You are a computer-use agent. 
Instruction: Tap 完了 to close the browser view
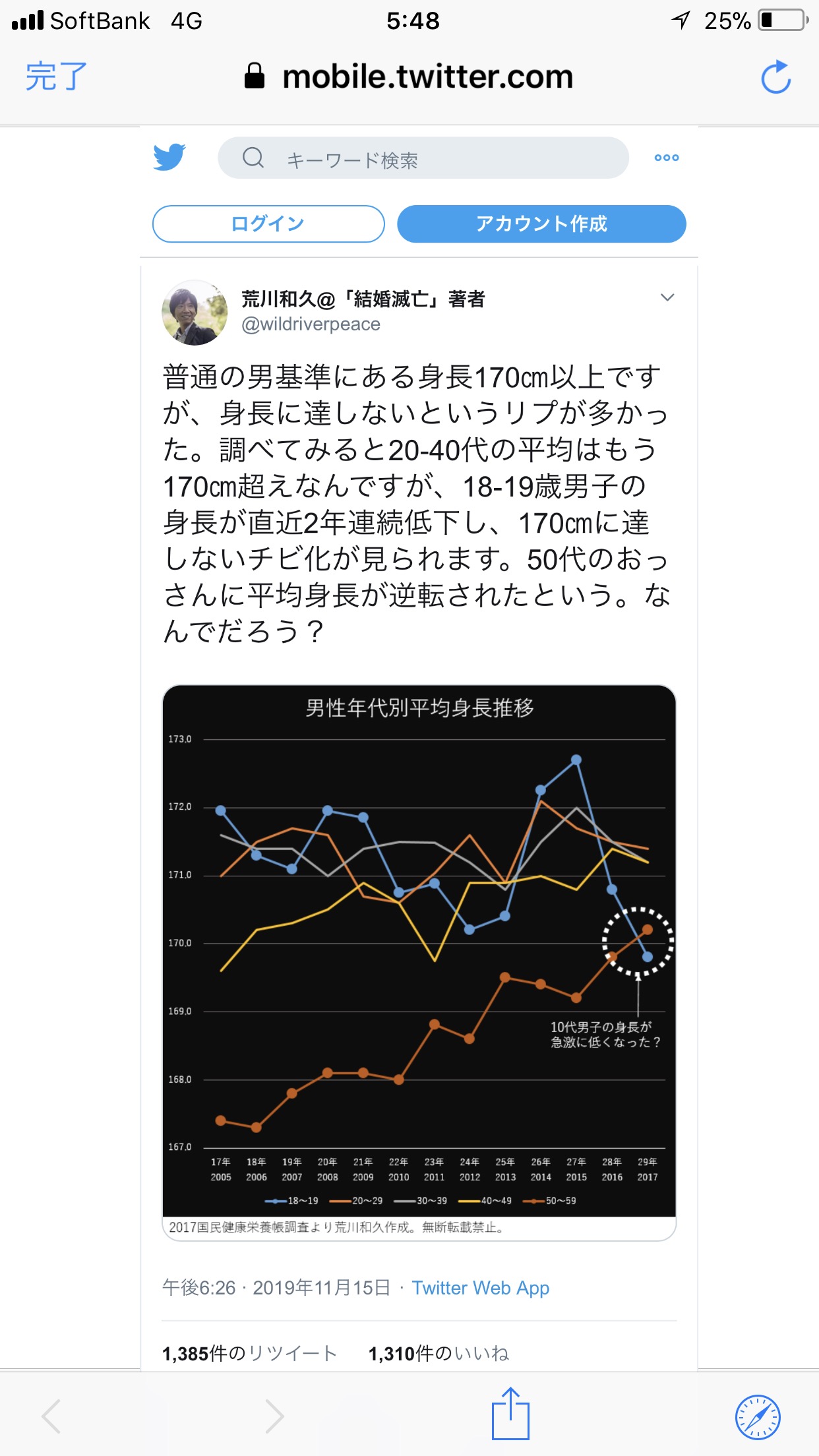coord(57,76)
